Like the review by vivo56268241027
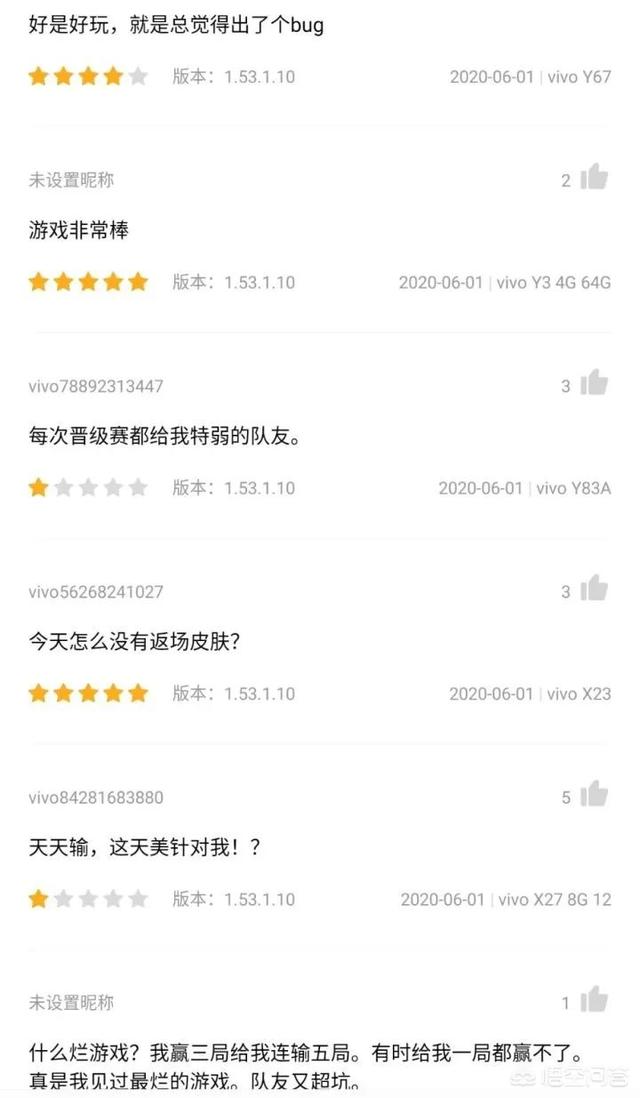The width and height of the screenshot is (640, 1098). pyautogui.click(x=594, y=589)
